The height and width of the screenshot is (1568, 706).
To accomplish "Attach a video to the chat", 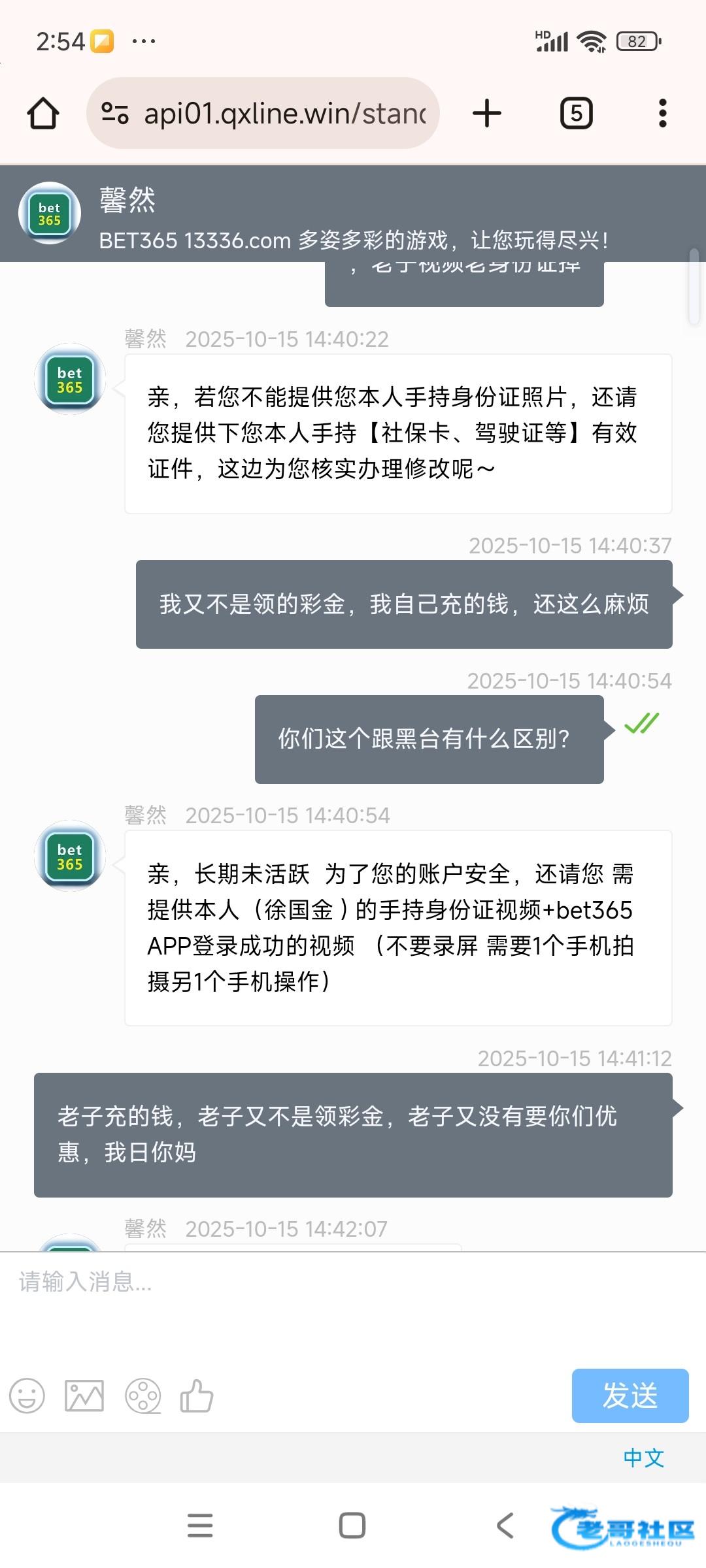I will click(143, 1396).
